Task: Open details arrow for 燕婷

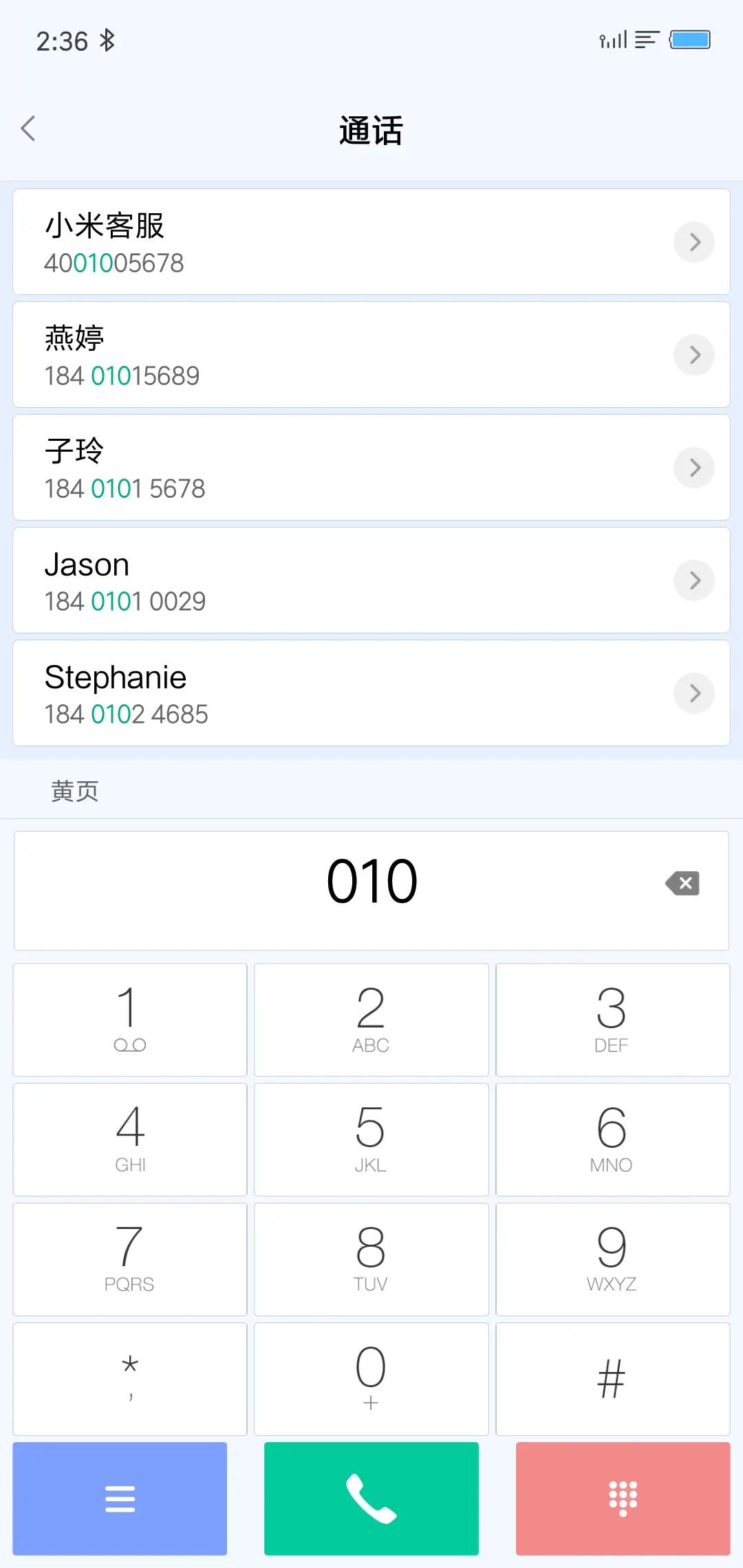Action: 694,355
